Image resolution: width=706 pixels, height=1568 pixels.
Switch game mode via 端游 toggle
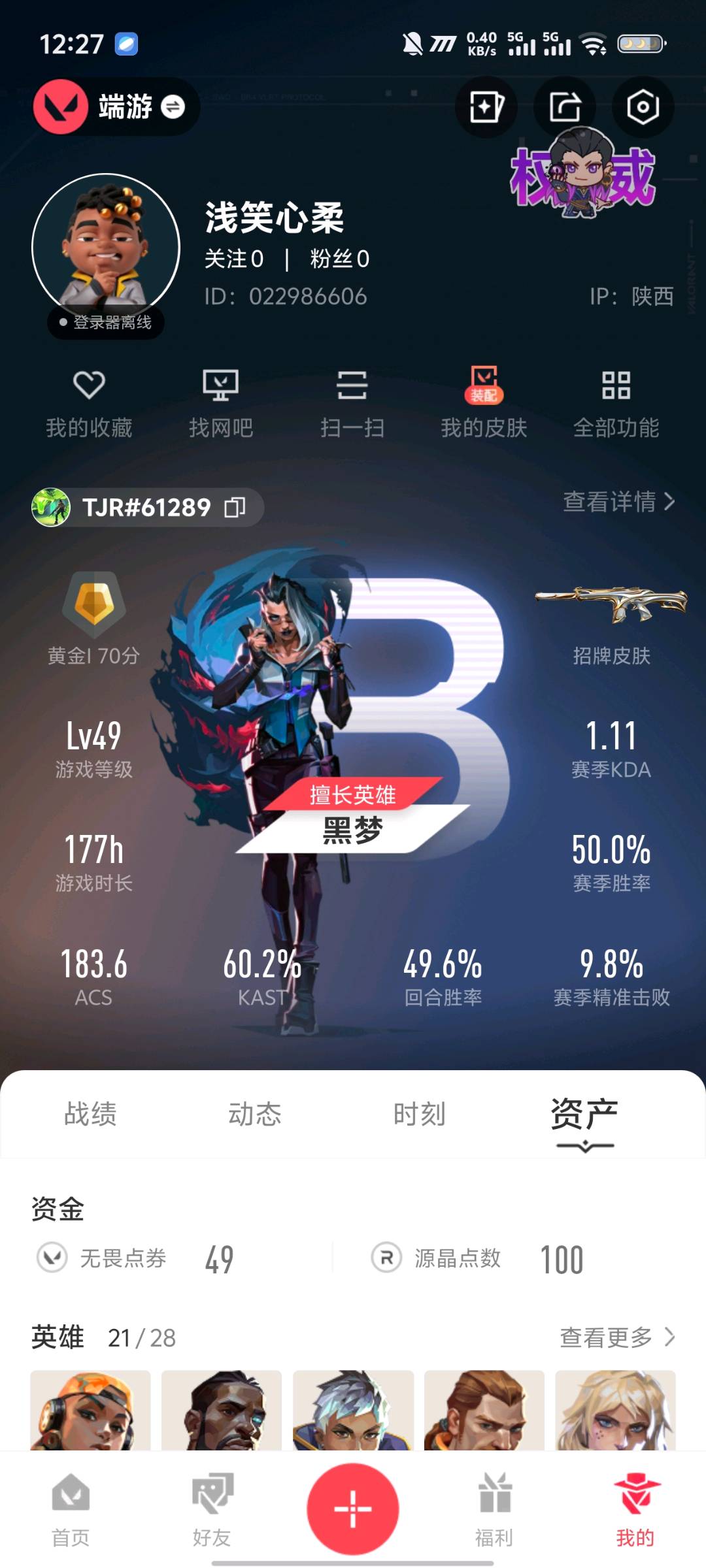point(173,106)
